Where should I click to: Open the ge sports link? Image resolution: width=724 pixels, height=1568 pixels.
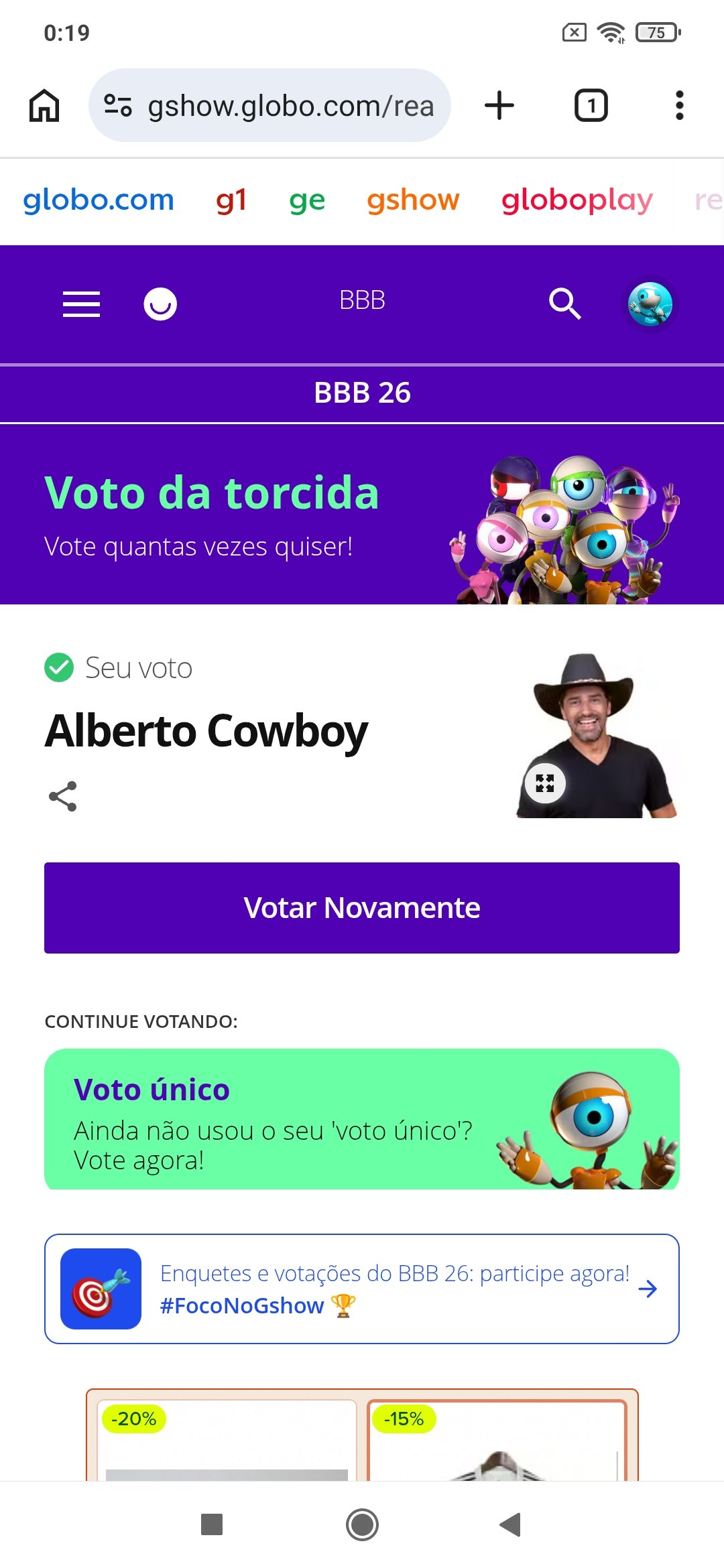tap(307, 200)
